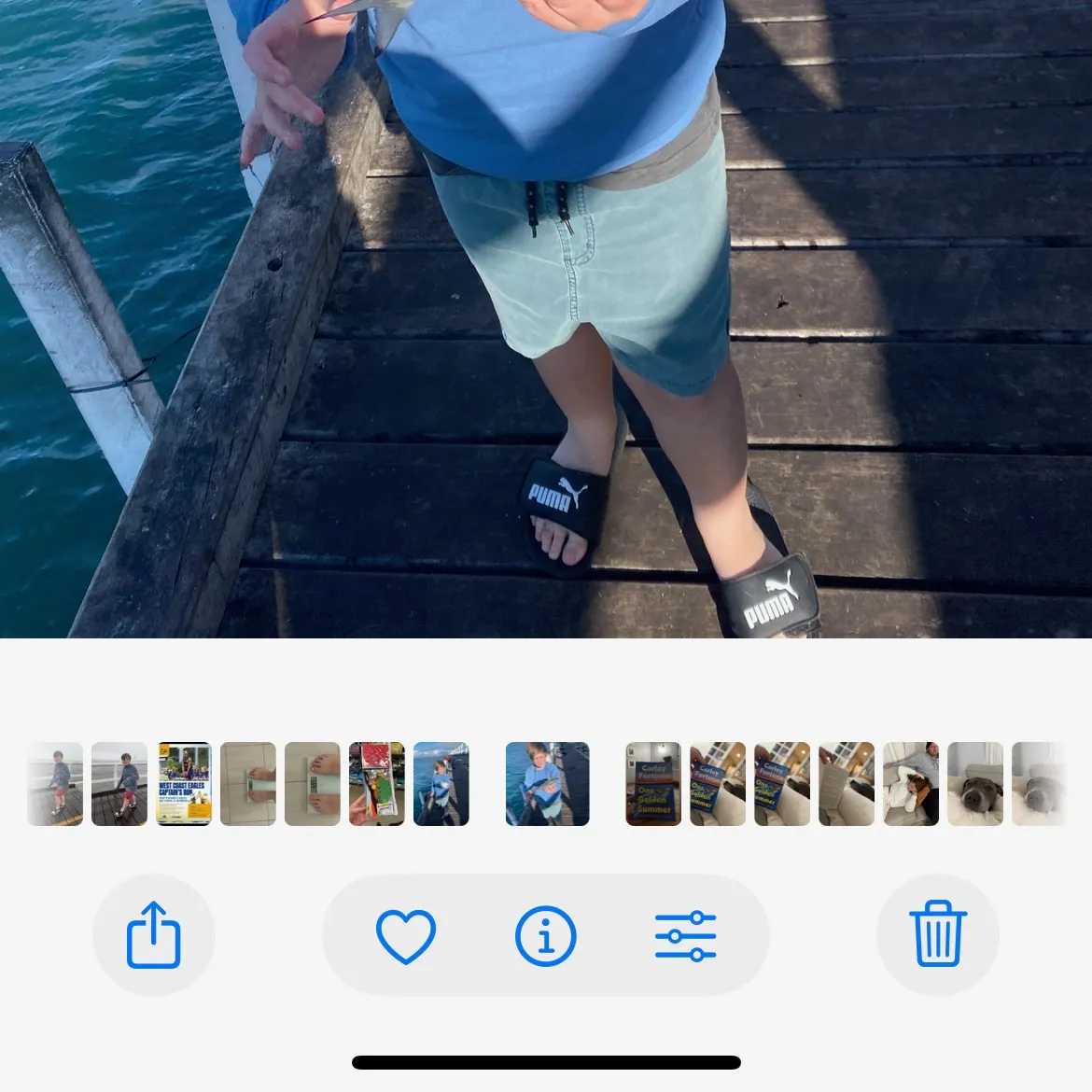Open the thumbnail of the hand holding a red package

pyautogui.click(x=376, y=784)
